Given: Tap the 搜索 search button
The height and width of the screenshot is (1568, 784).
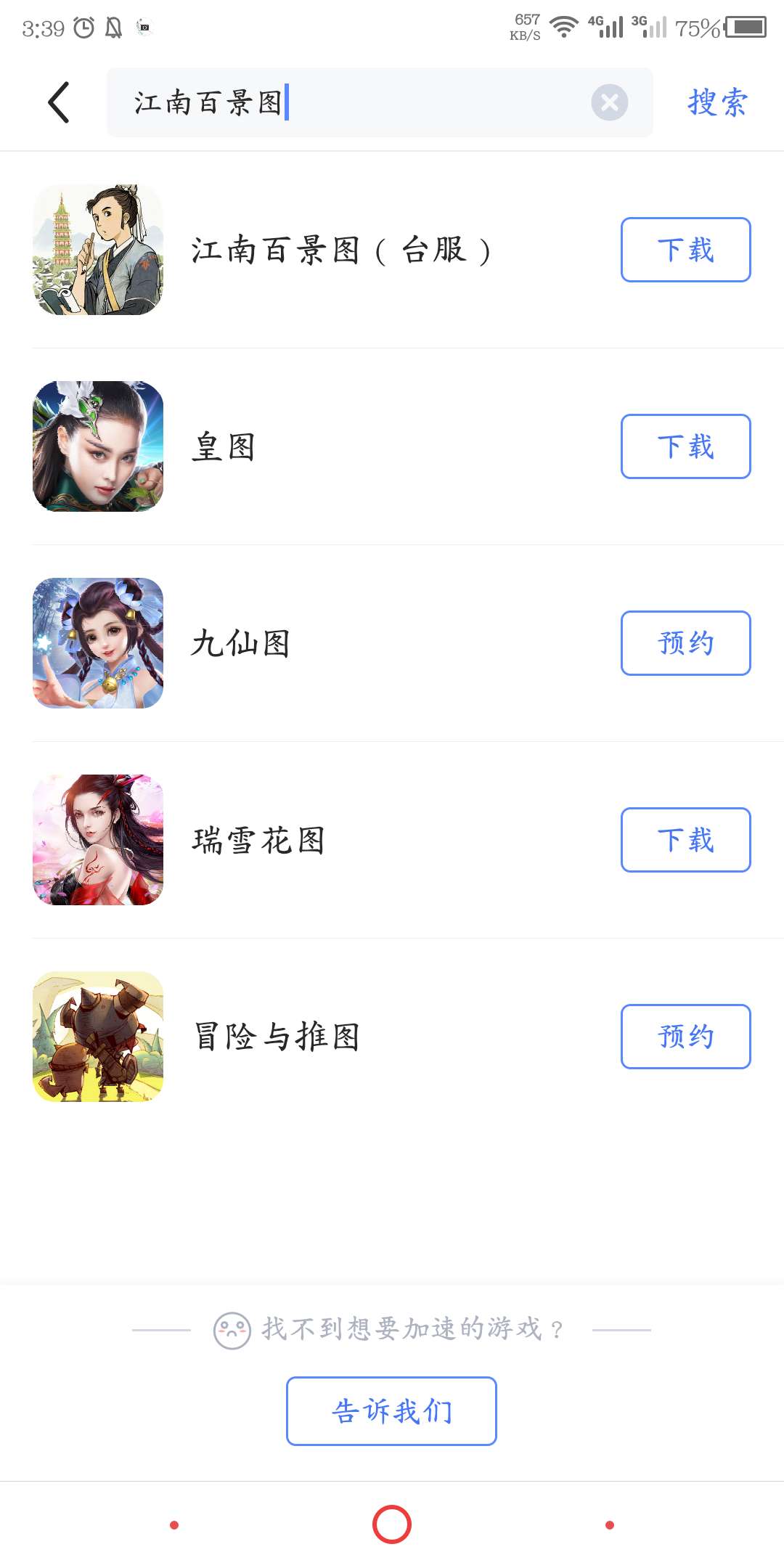Looking at the screenshot, I should (717, 102).
